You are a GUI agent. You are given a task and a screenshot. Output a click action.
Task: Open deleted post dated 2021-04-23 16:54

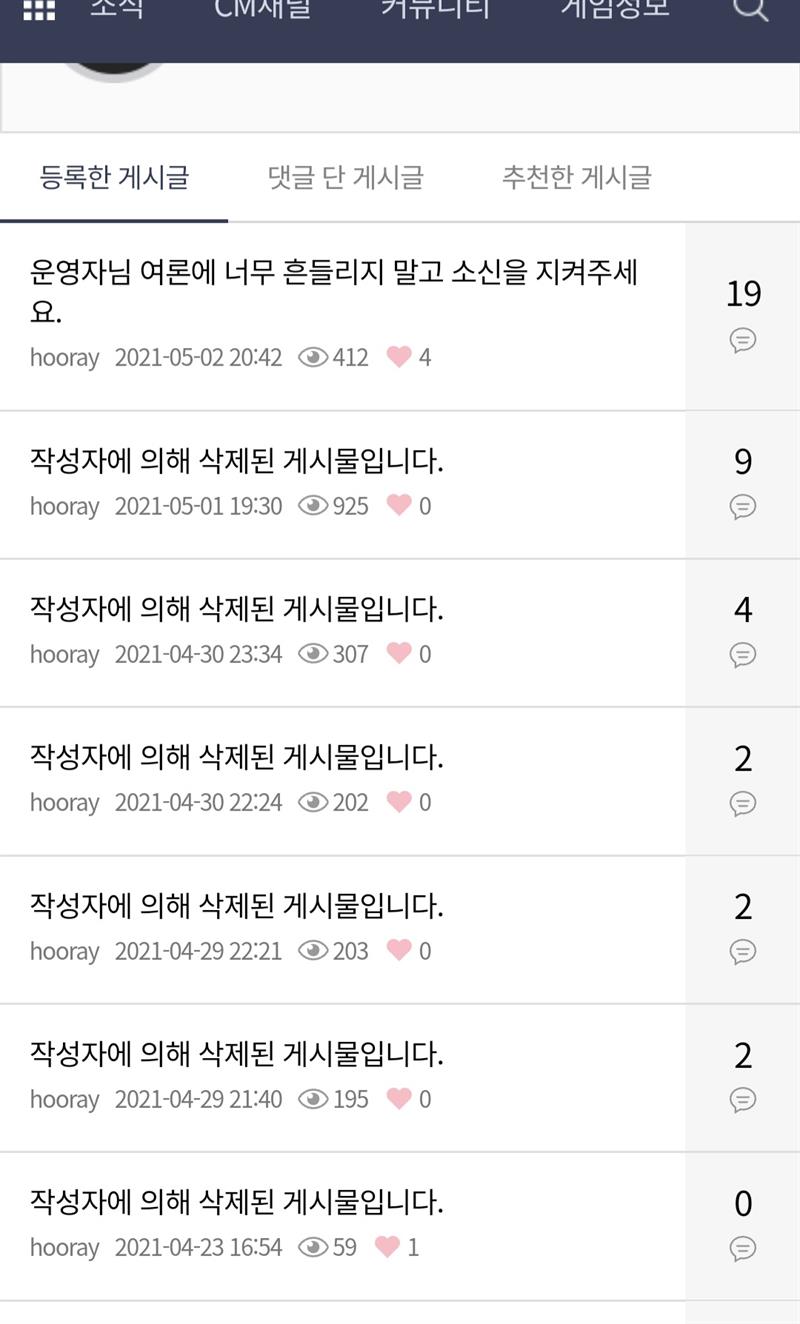[x=237, y=1201]
